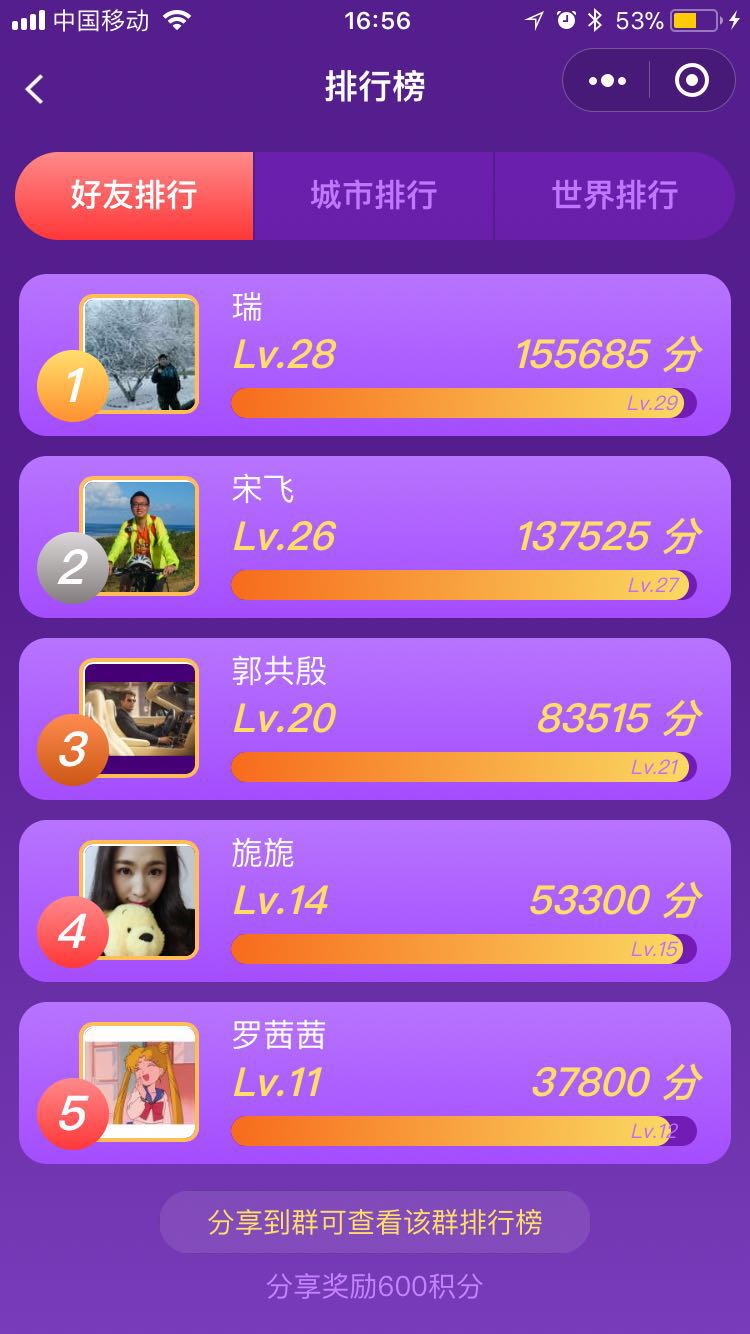Viewport: 750px width, 1334px height.
Task: Switch to the 城市排行 tab
Action: click(373, 196)
